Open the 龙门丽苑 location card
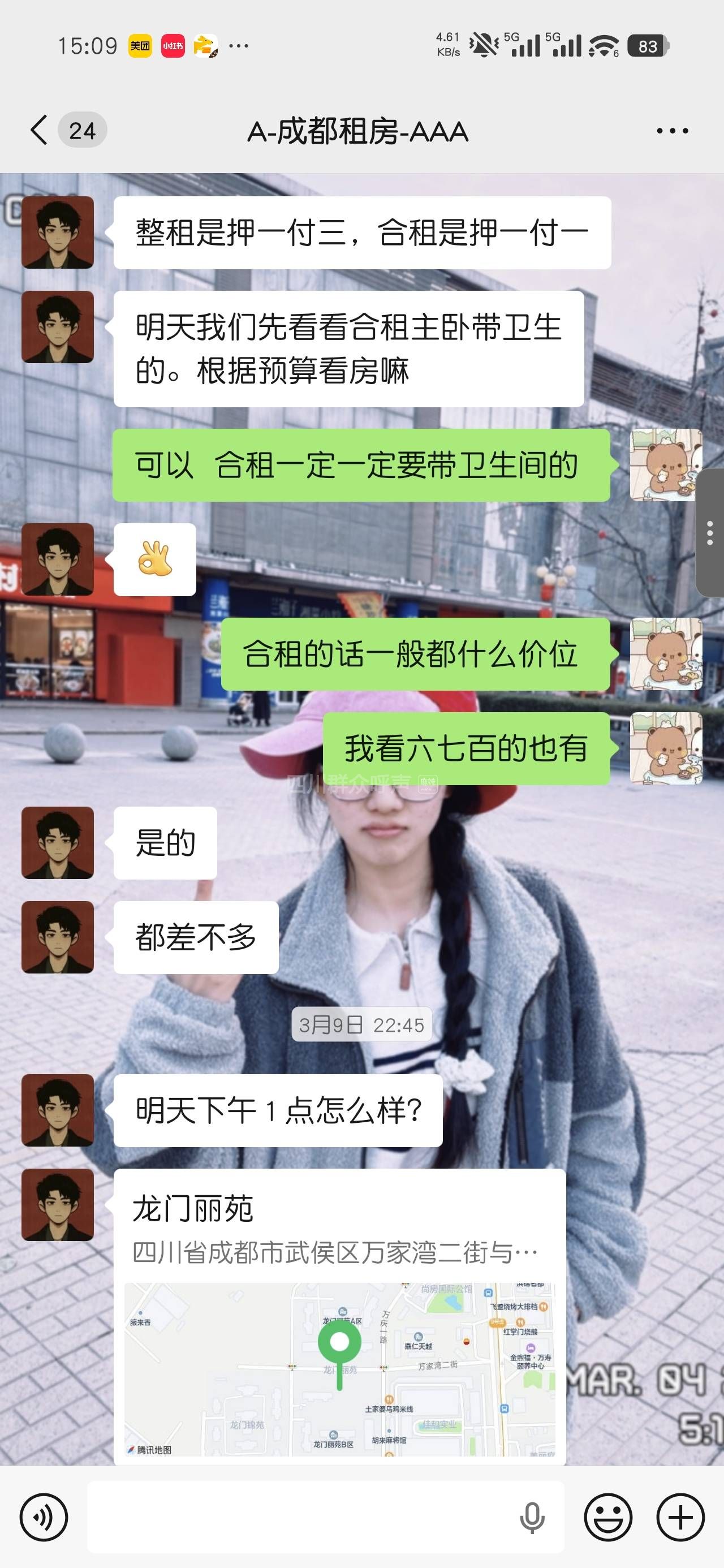 pos(339,1315)
